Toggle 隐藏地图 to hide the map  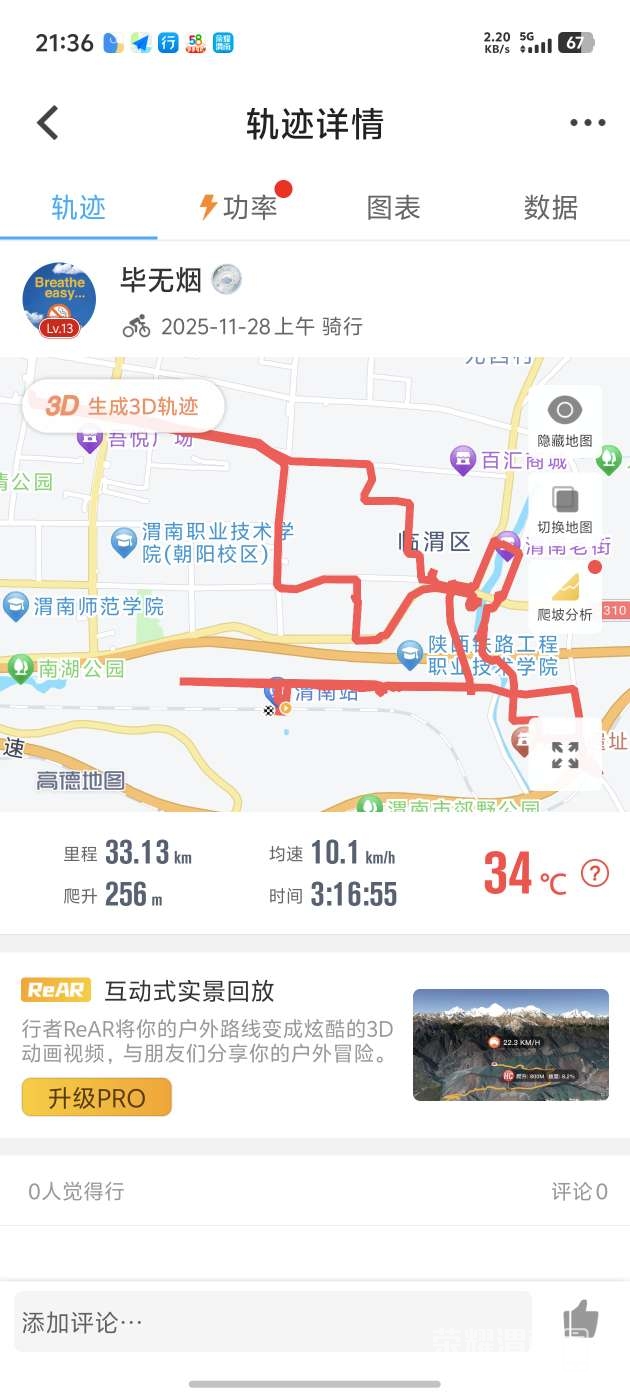click(x=565, y=419)
